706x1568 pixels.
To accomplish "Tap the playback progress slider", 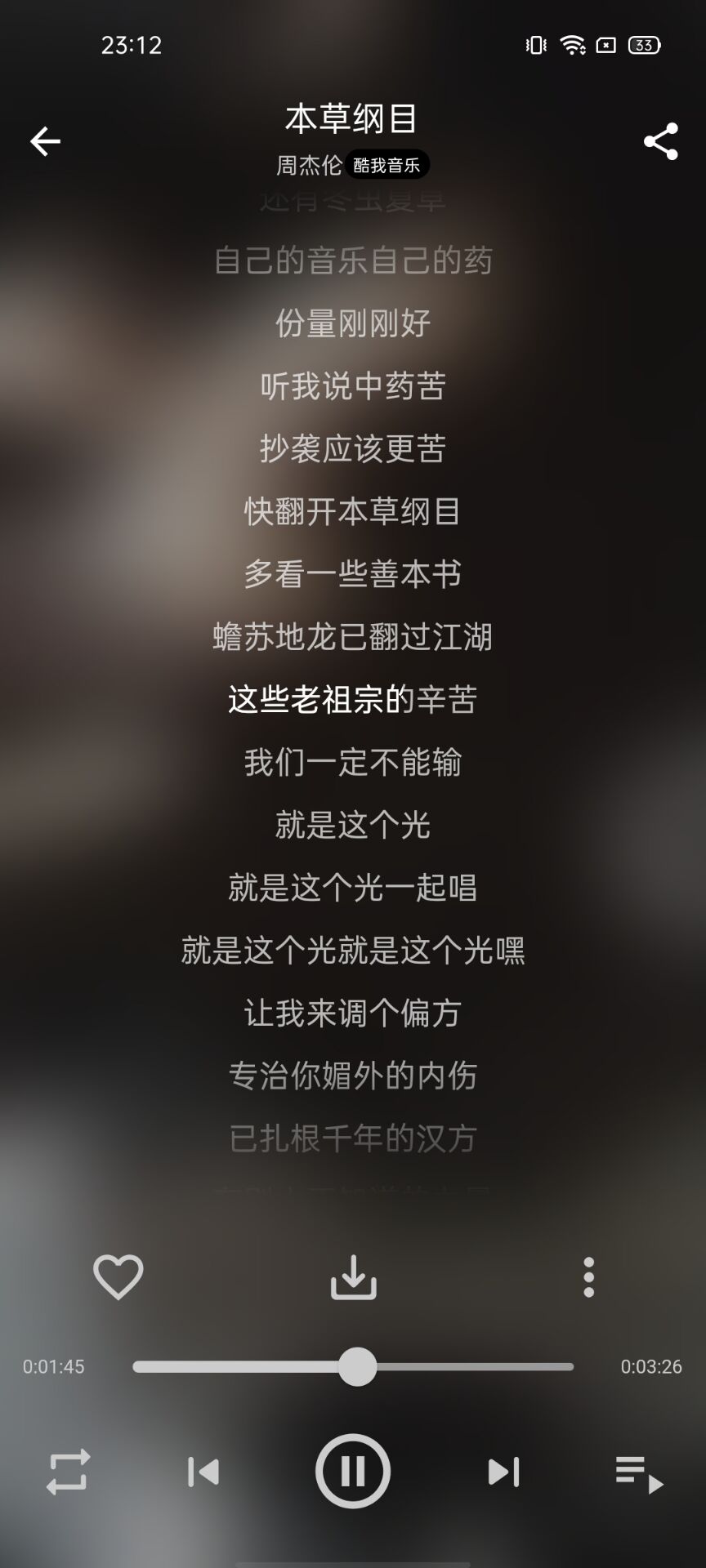I will [x=353, y=1366].
